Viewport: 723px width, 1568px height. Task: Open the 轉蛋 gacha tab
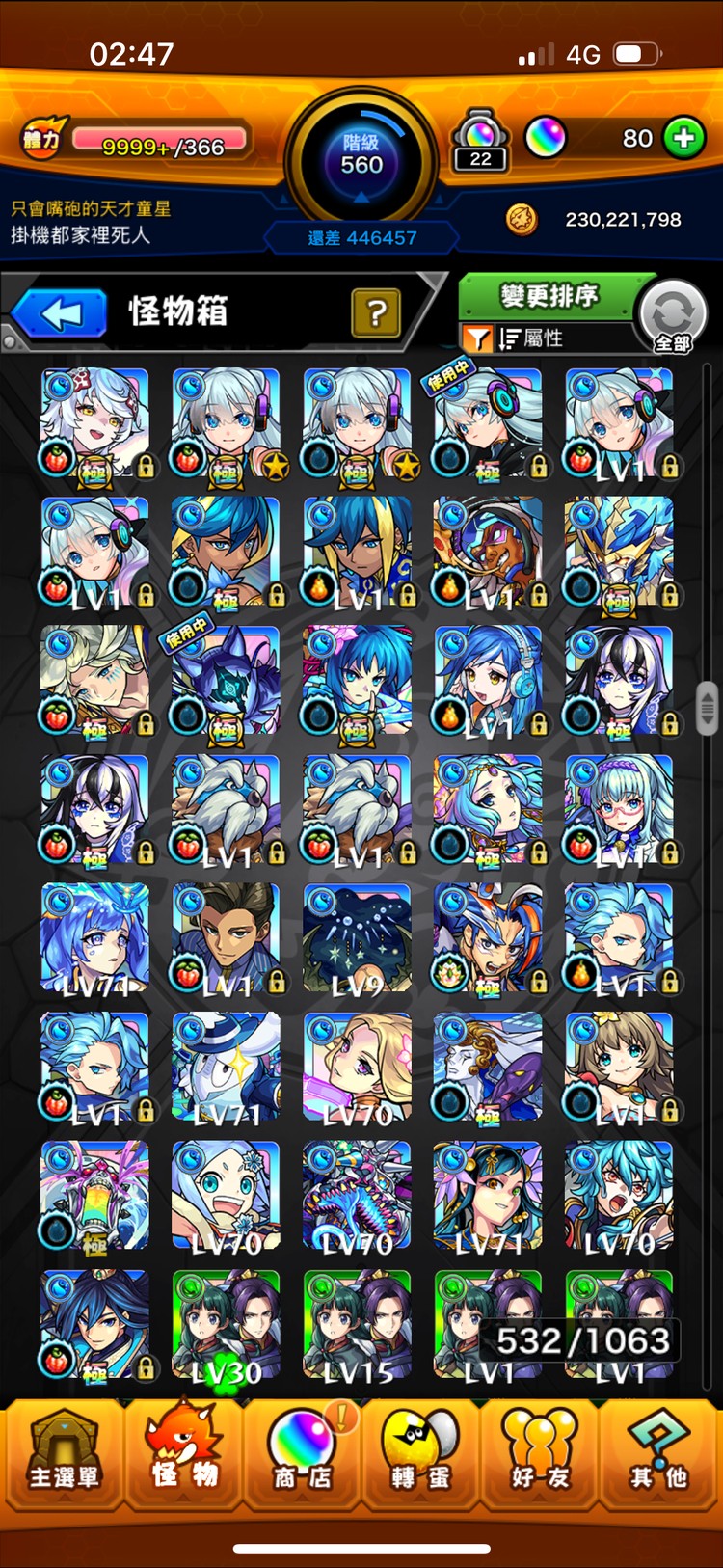pyautogui.click(x=420, y=1455)
